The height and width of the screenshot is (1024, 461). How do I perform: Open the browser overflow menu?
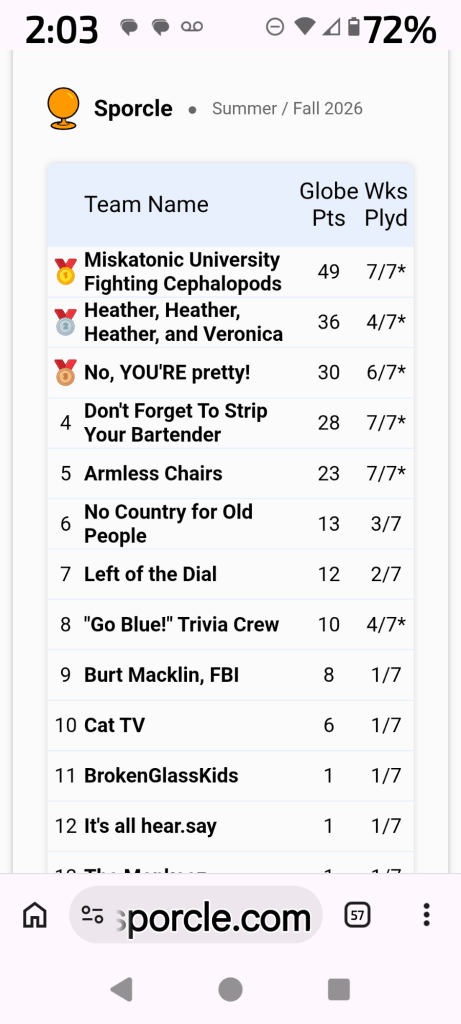[426, 915]
